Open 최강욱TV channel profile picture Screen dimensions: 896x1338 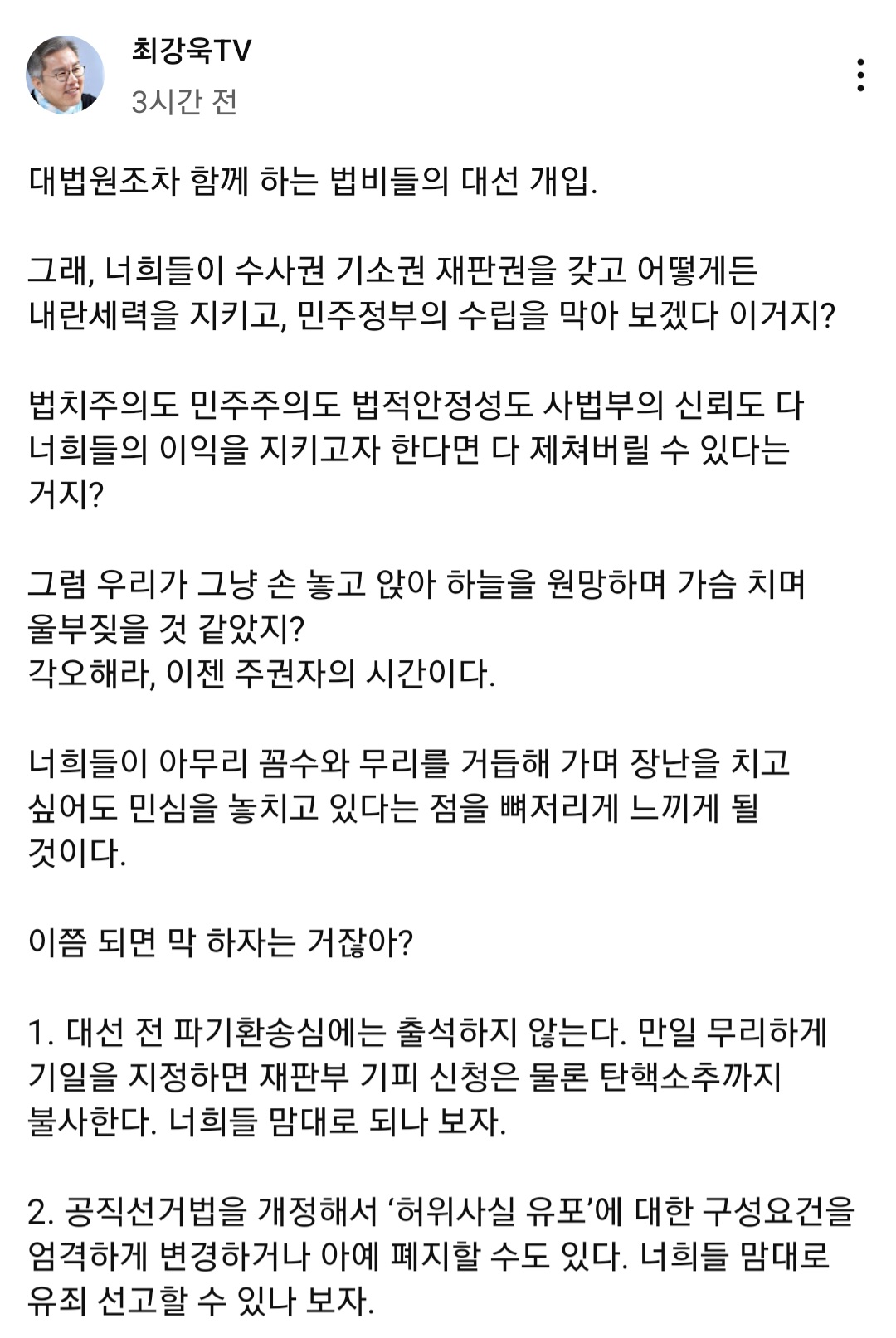click(66, 75)
